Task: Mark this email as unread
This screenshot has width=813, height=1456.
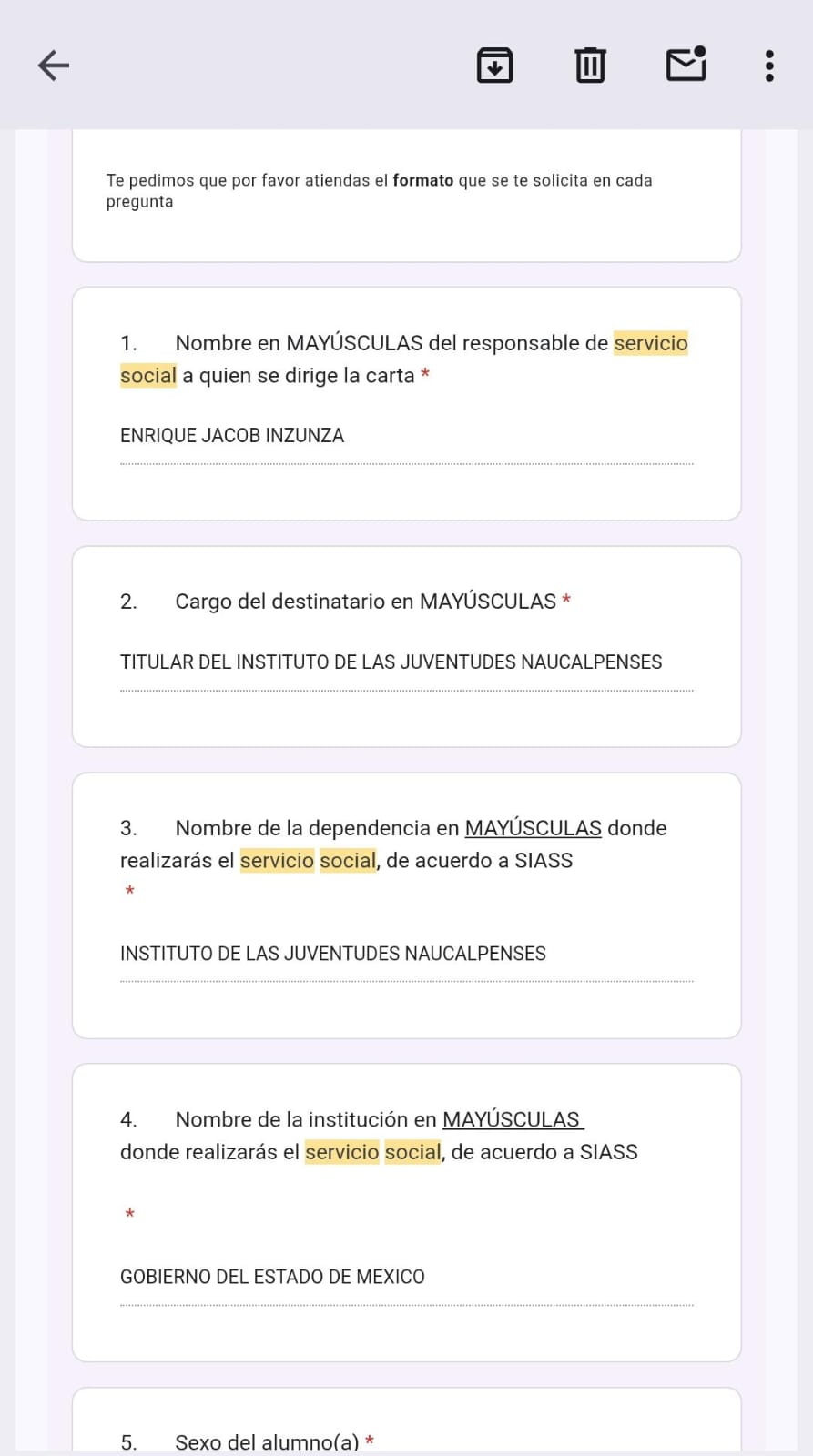Action: coord(686,66)
